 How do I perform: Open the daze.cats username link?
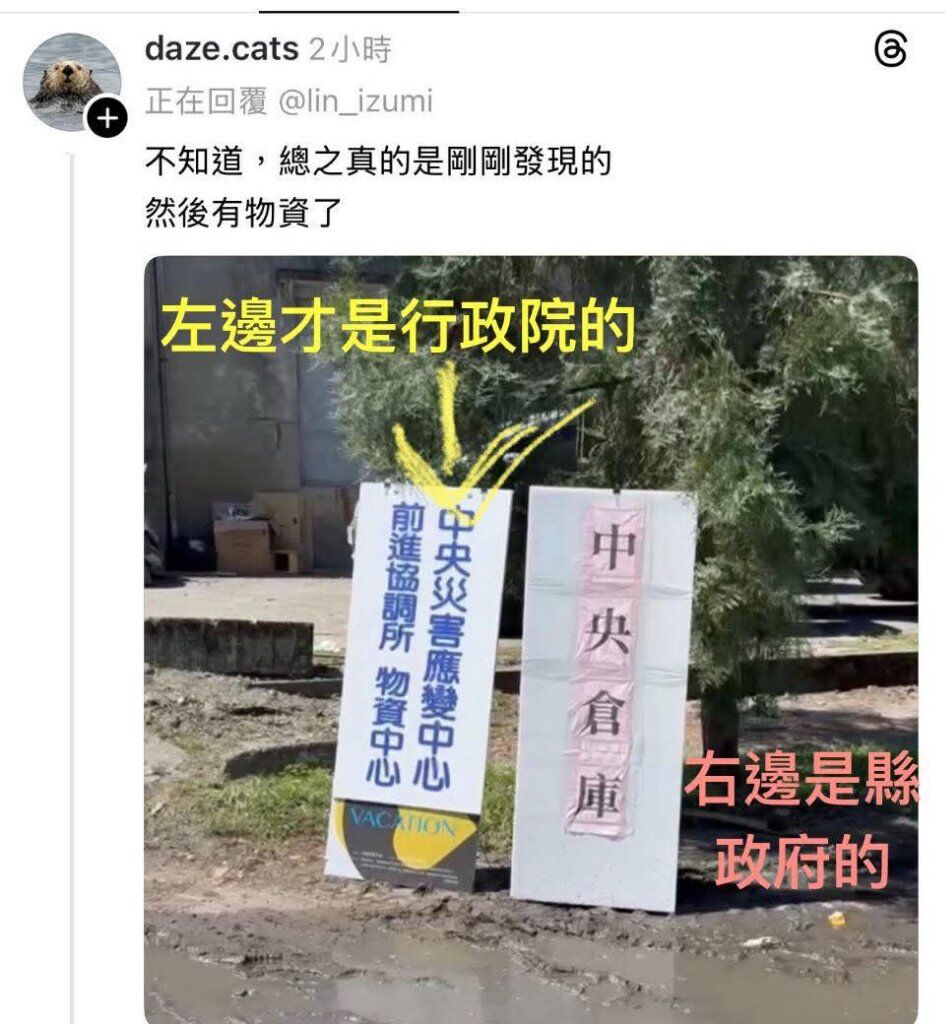pyautogui.click(x=221, y=48)
